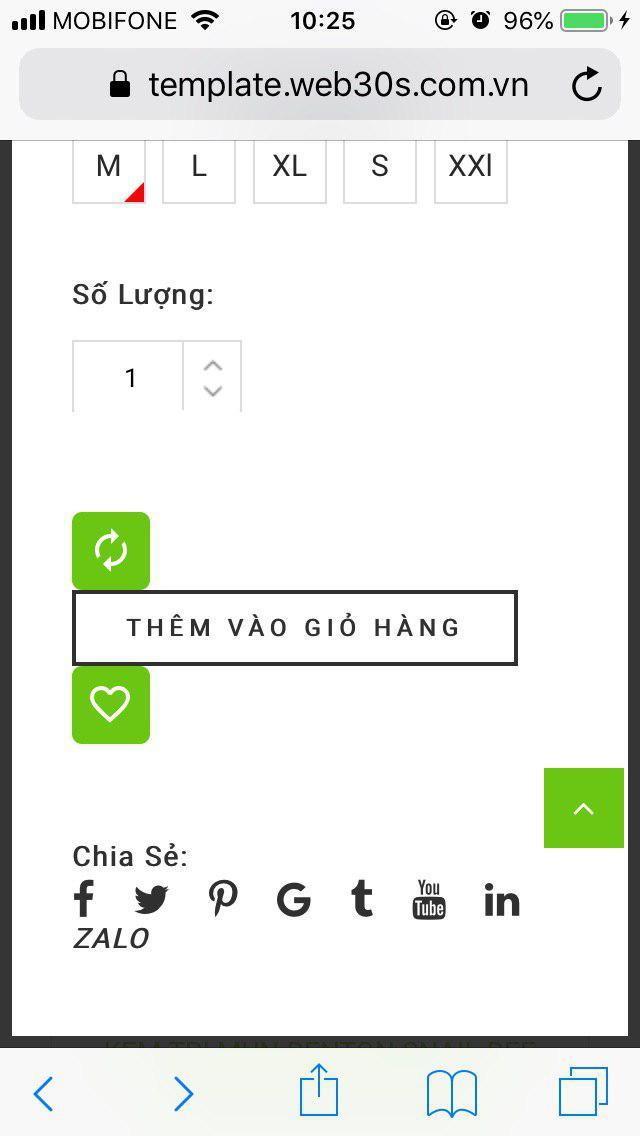
Task: Select size M
Action: 108,168
